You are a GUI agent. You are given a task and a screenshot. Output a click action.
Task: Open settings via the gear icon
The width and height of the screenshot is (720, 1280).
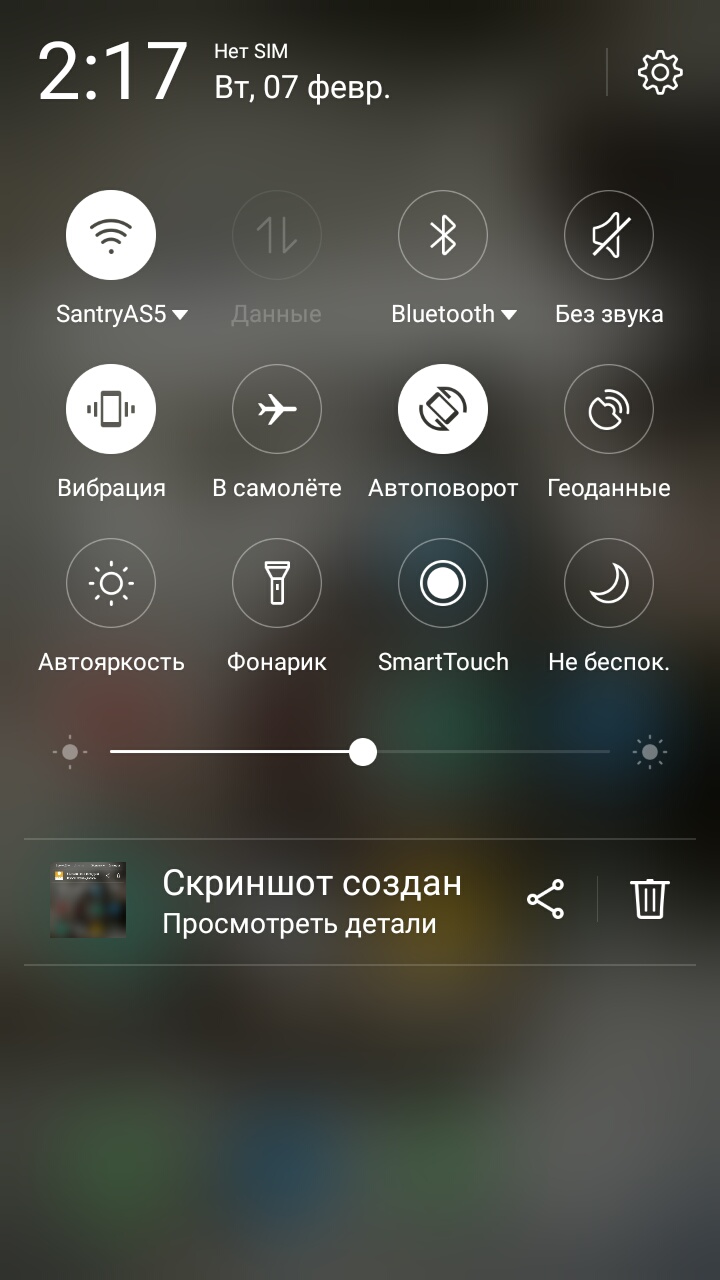coord(660,72)
